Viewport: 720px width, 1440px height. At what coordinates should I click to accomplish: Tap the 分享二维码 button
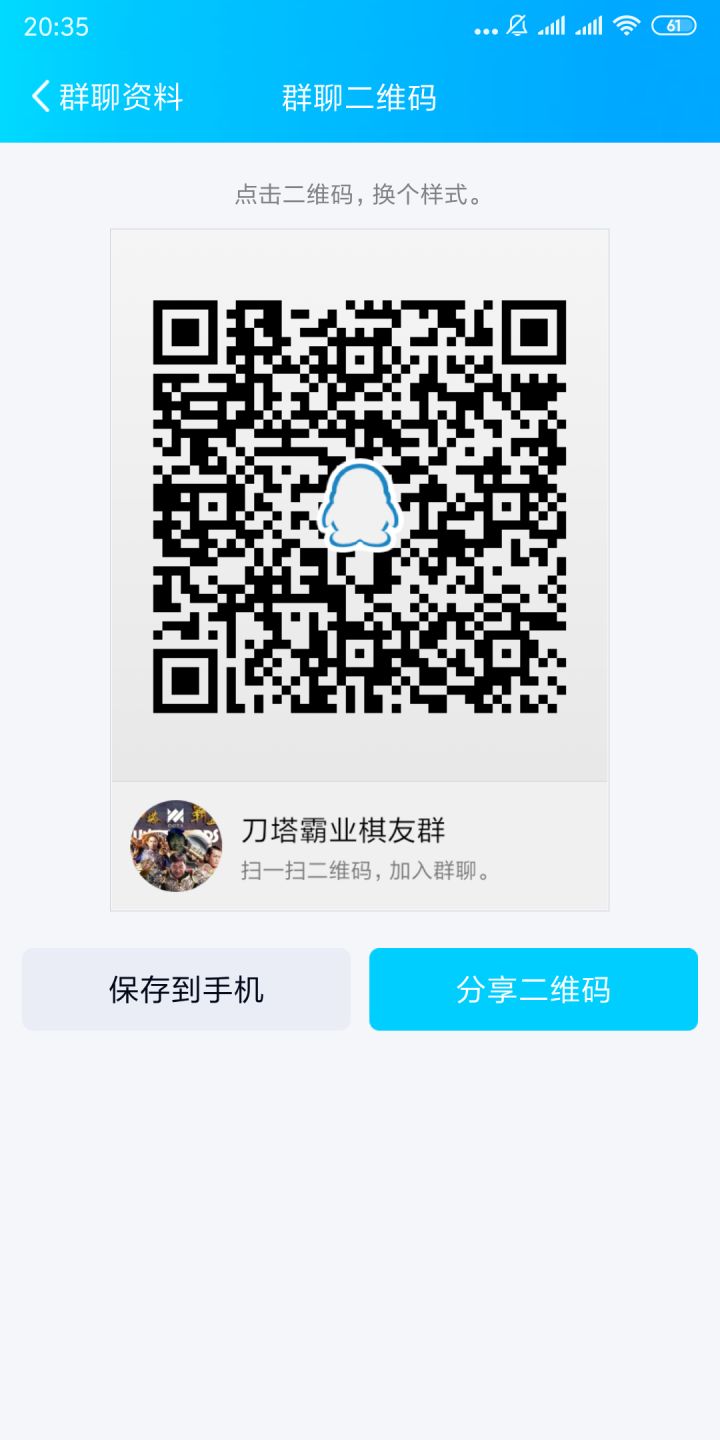(533, 988)
